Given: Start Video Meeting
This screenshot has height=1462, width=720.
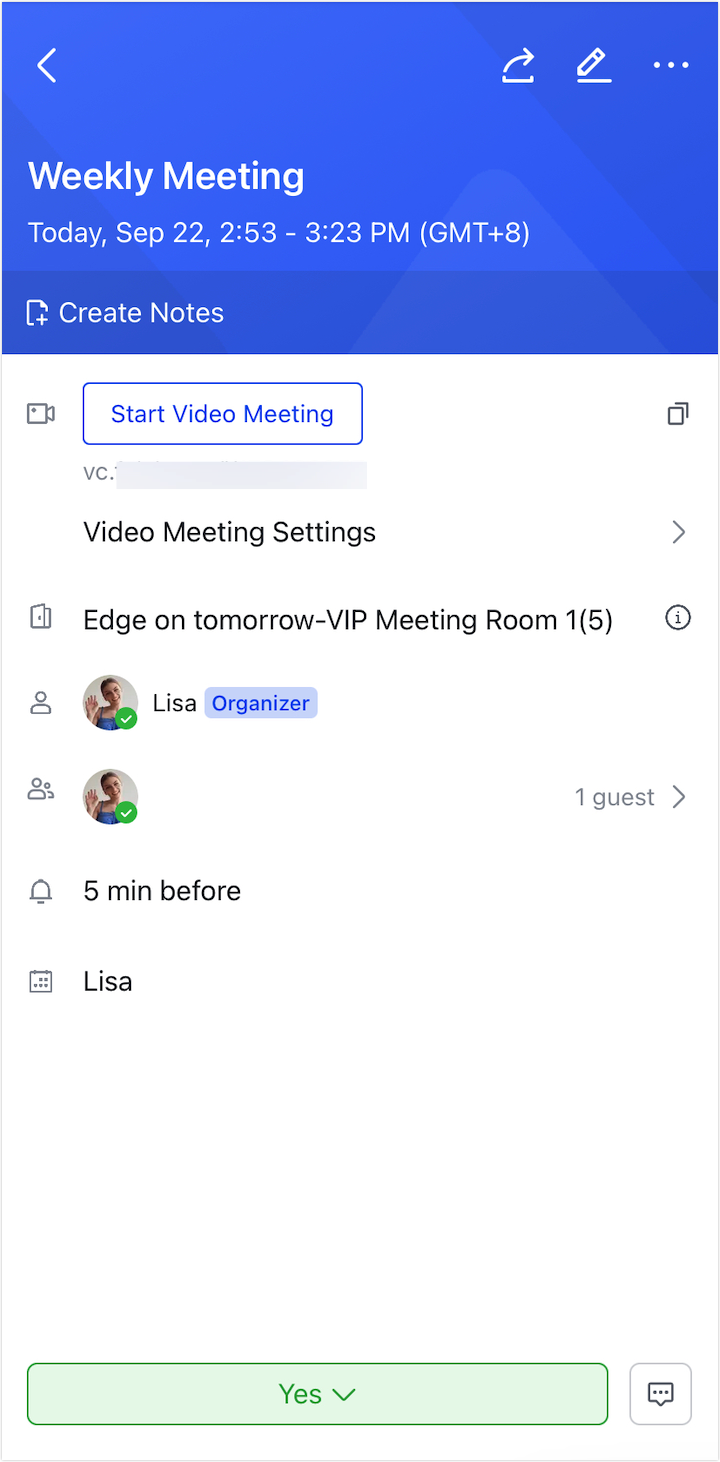Looking at the screenshot, I should pos(222,414).
